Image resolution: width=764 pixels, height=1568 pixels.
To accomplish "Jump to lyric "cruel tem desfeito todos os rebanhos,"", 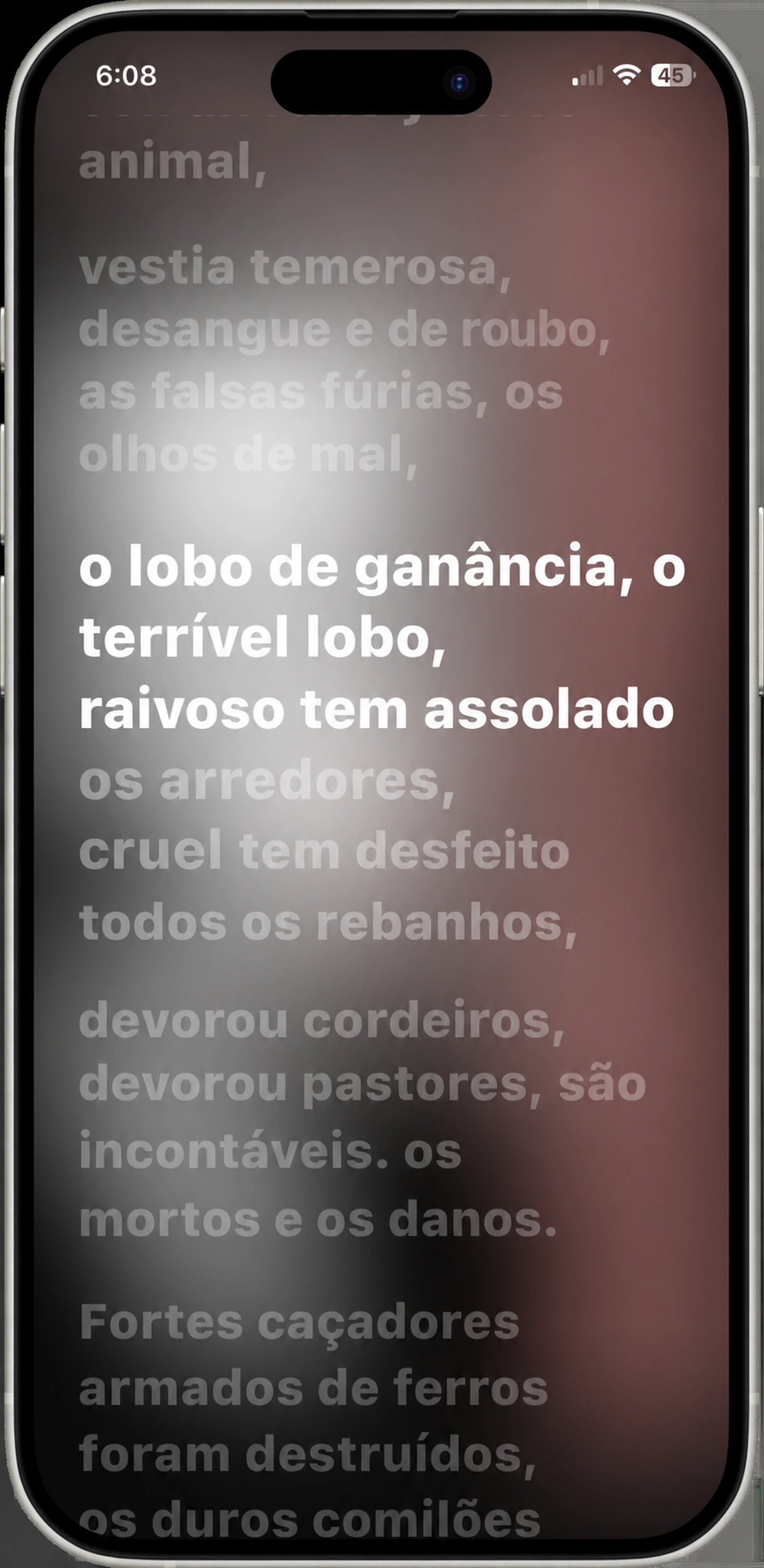I will pyautogui.click(x=328, y=887).
